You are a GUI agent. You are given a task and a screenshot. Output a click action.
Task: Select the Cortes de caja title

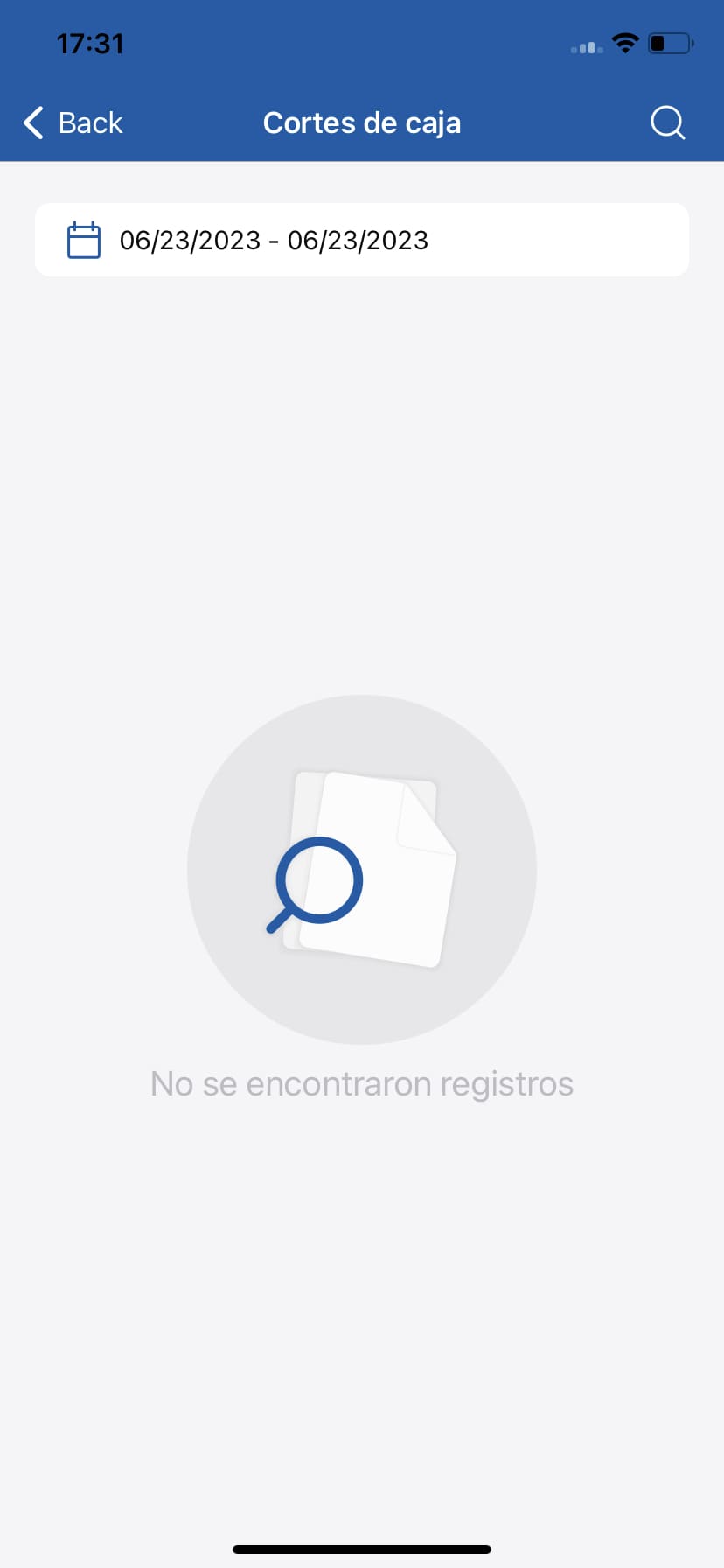pos(362,122)
